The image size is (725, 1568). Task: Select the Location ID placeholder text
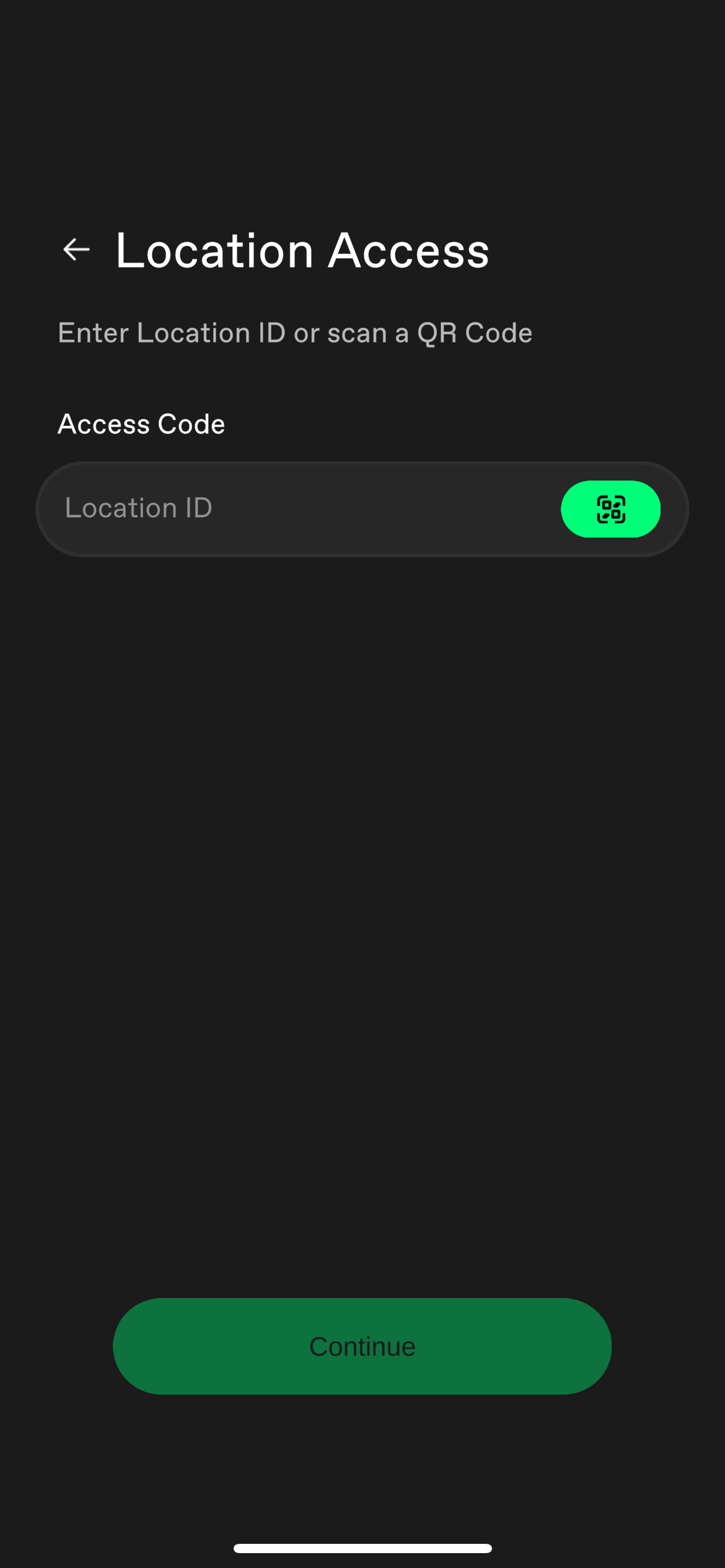(138, 508)
